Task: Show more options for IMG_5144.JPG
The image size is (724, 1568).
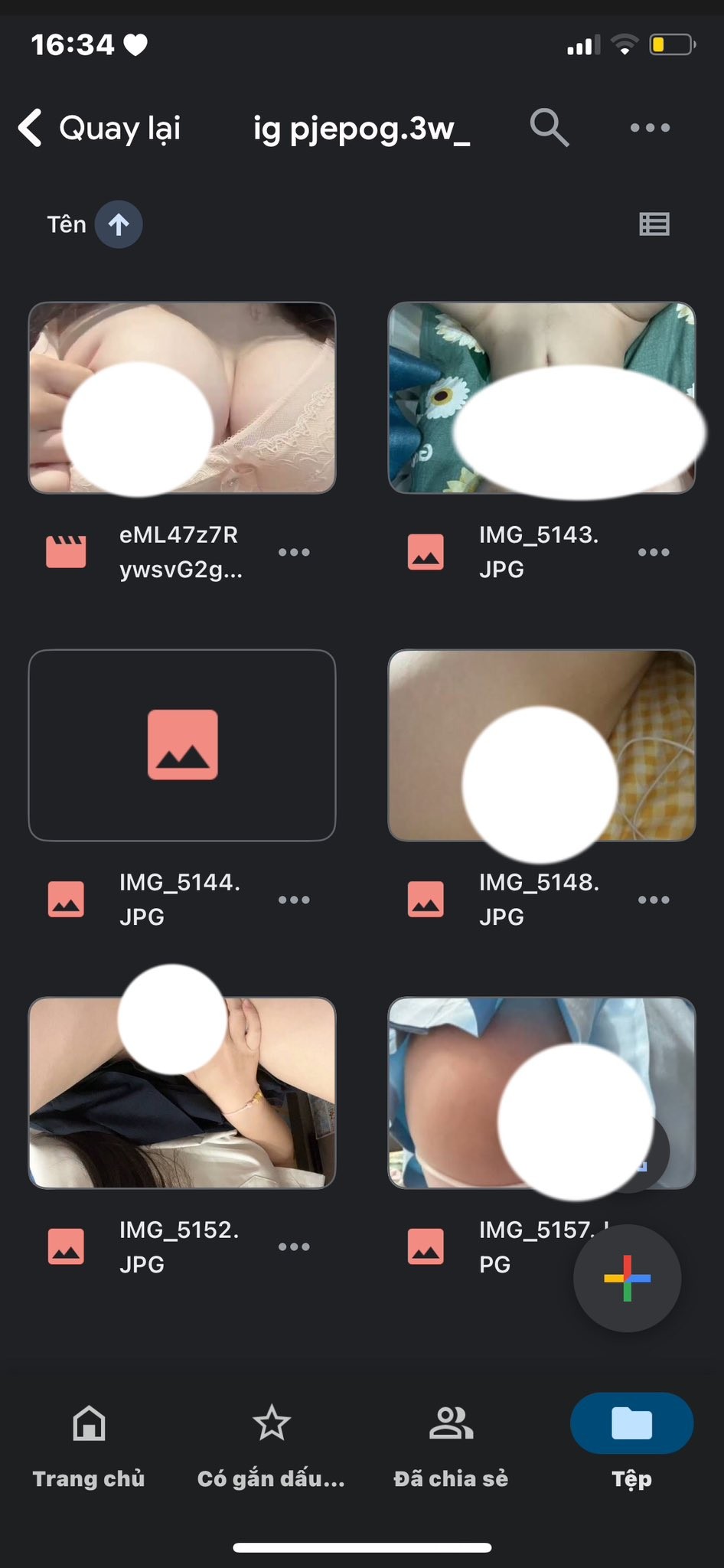Action: pyautogui.click(x=294, y=900)
